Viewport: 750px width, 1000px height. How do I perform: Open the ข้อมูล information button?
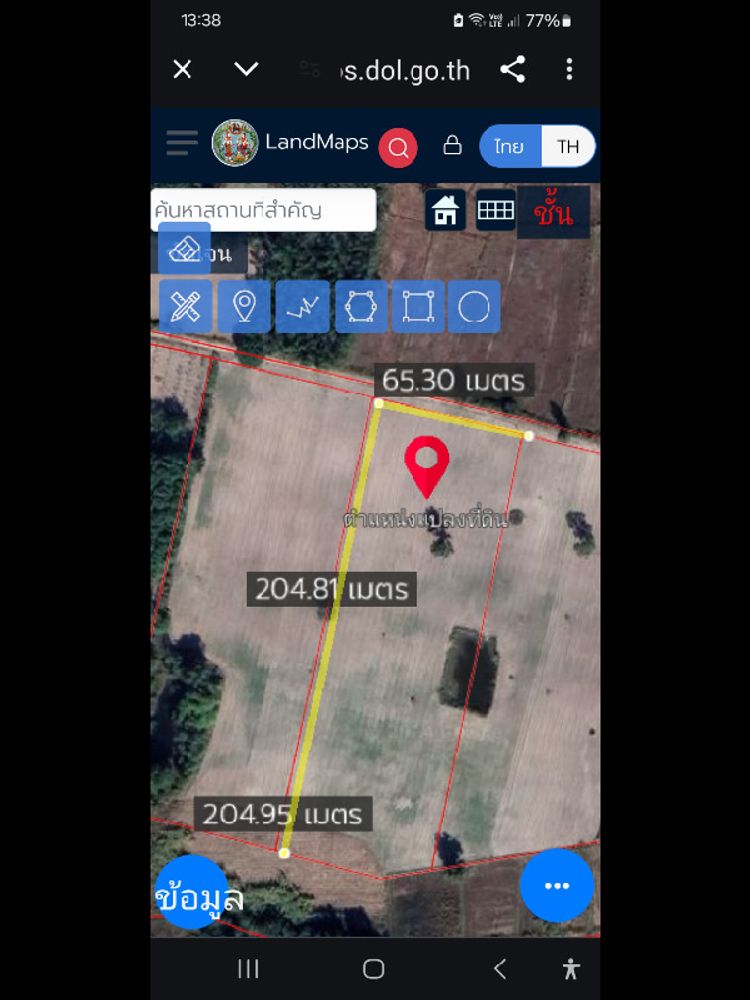pos(193,893)
